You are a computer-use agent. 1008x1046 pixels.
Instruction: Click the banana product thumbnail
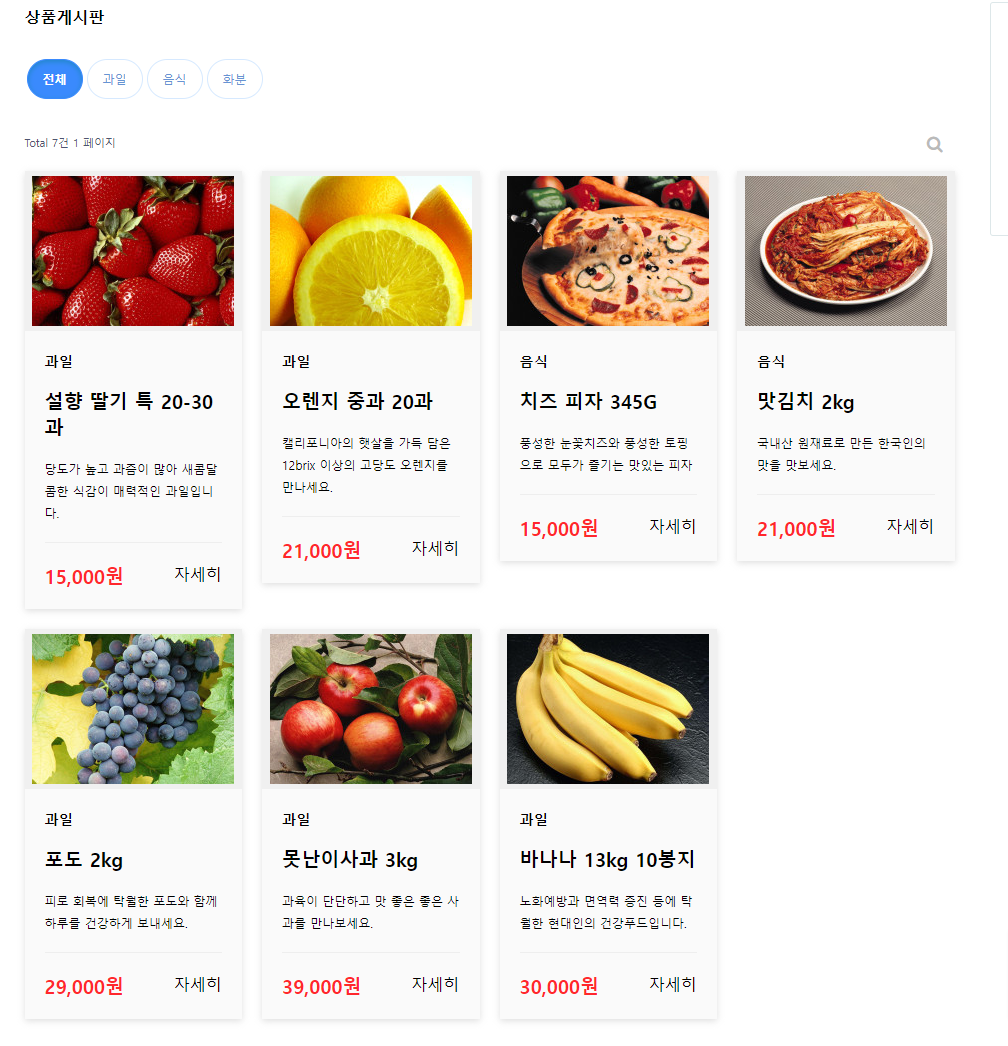pos(607,707)
